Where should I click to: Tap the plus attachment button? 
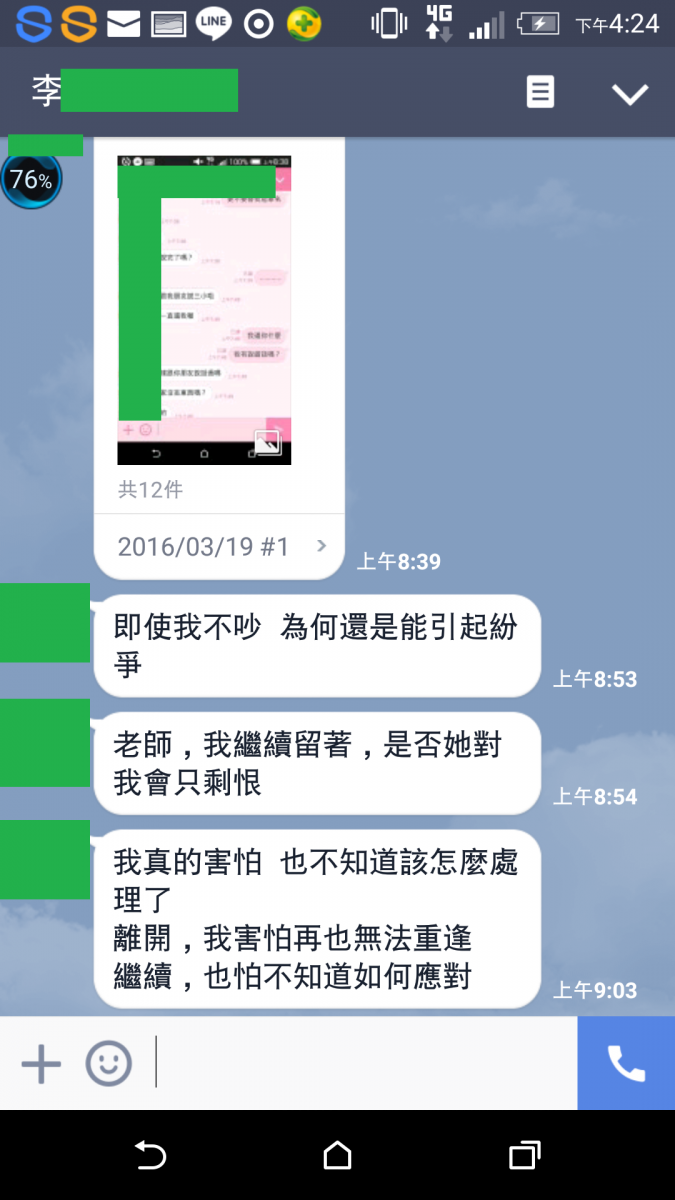click(x=41, y=1063)
